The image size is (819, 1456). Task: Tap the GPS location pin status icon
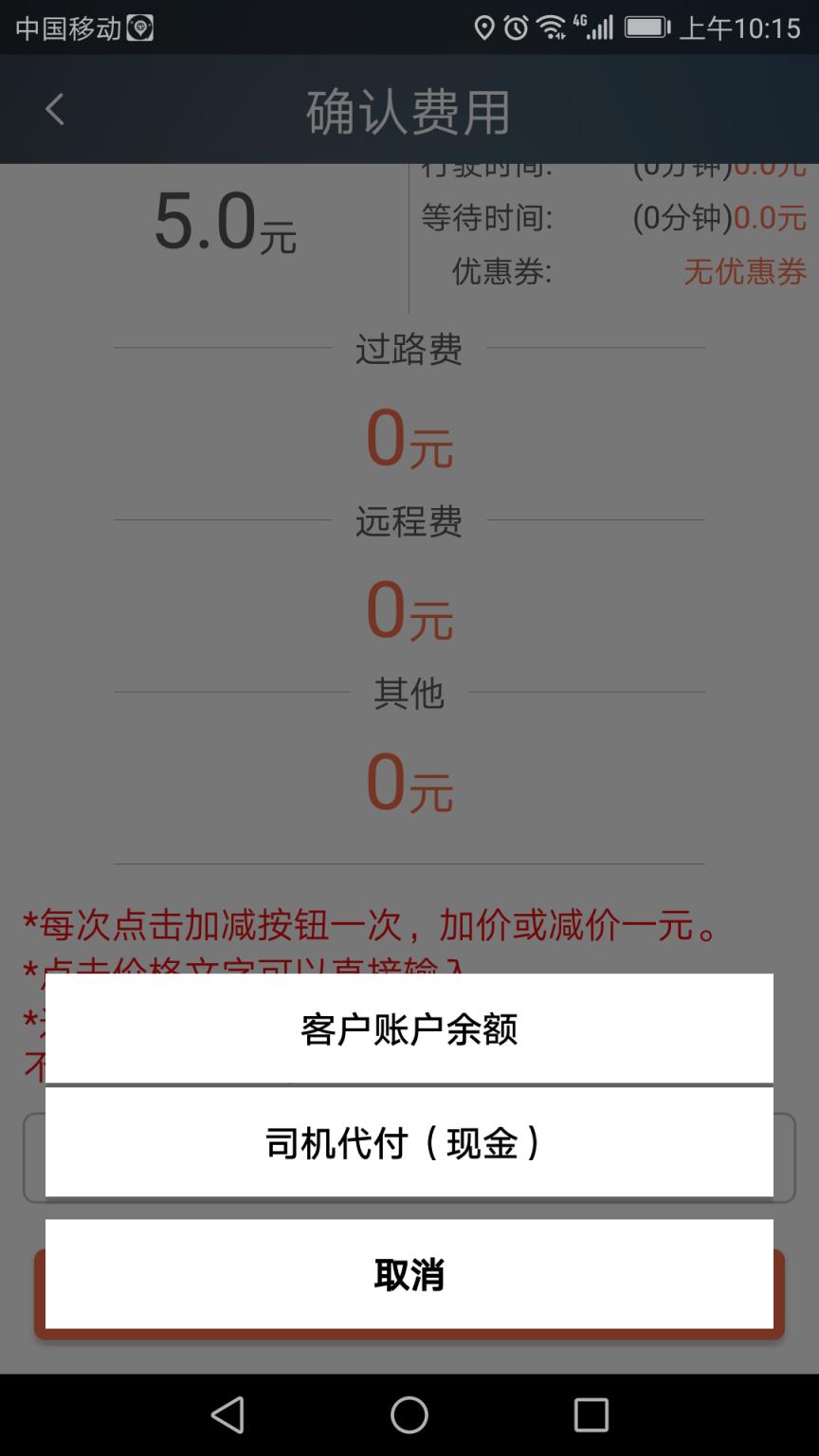[484, 28]
